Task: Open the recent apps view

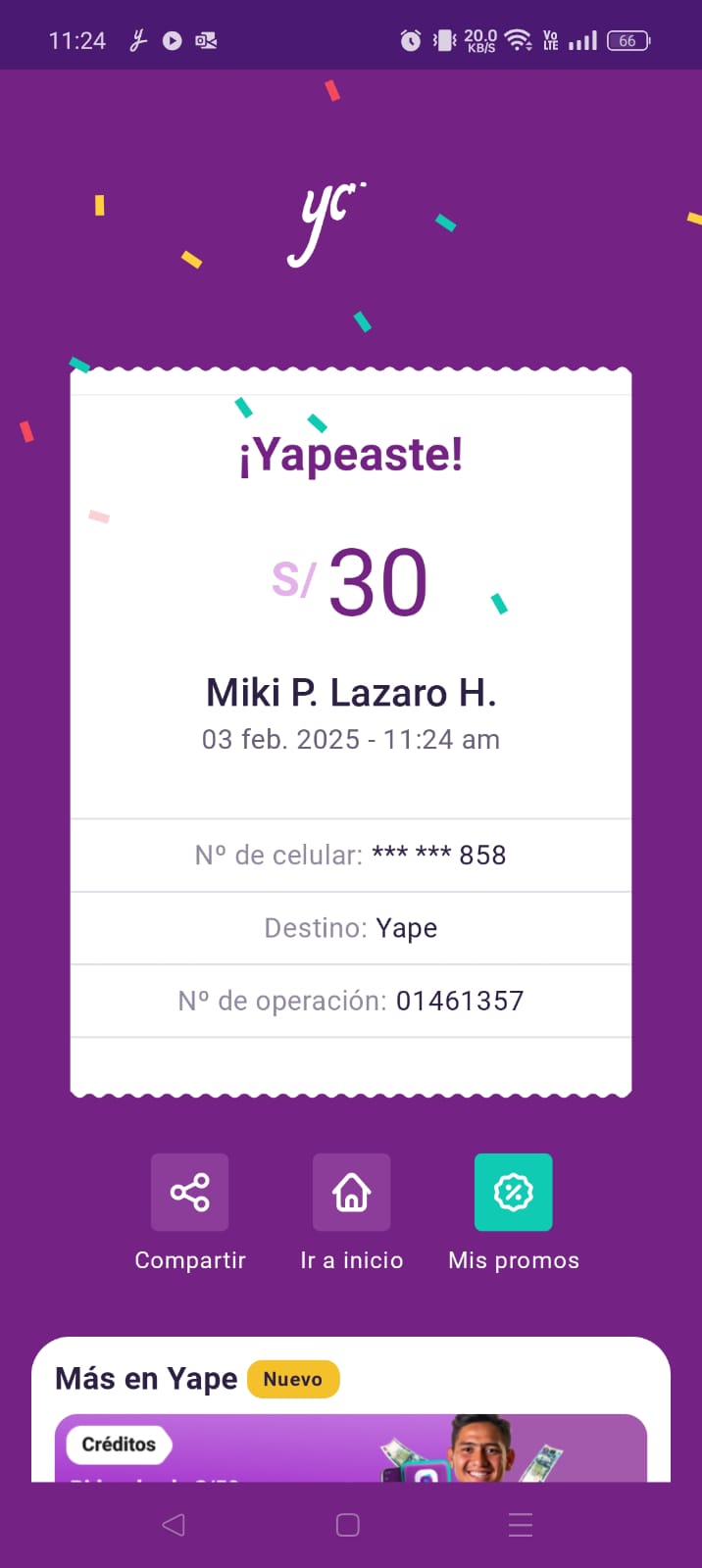Action: point(521,1524)
